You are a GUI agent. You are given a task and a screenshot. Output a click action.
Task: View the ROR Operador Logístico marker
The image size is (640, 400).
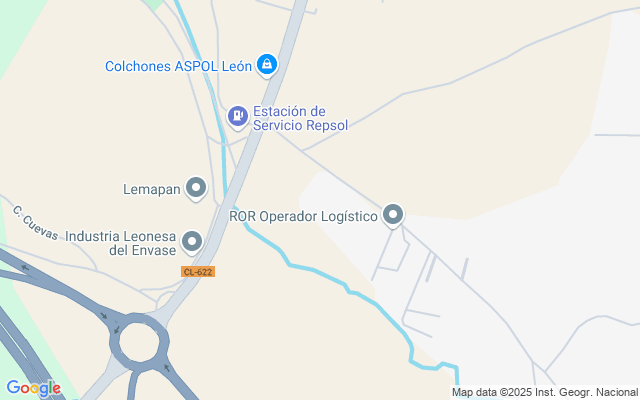point(393,215)
